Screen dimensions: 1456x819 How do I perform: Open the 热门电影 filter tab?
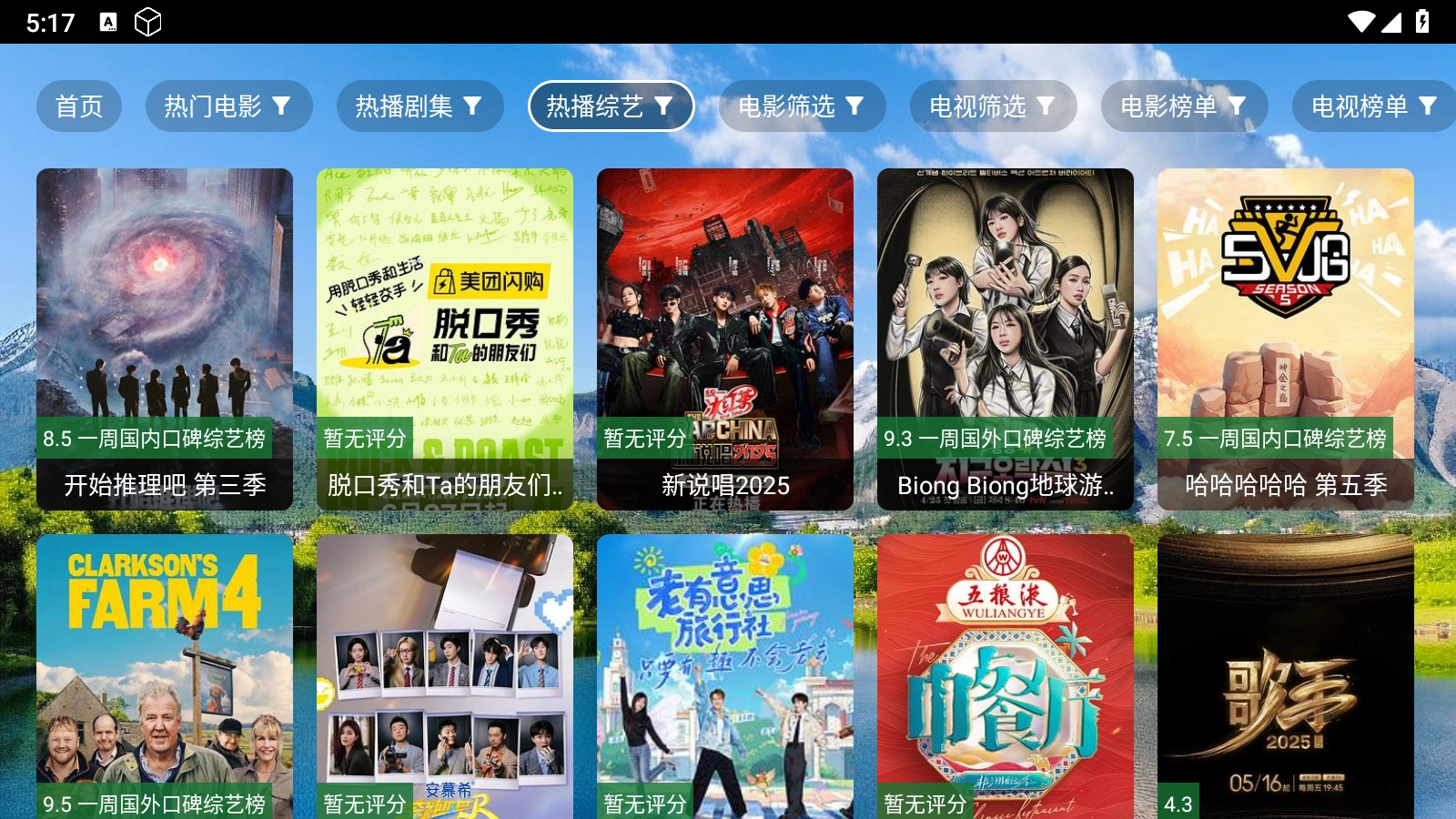(227, 106)
